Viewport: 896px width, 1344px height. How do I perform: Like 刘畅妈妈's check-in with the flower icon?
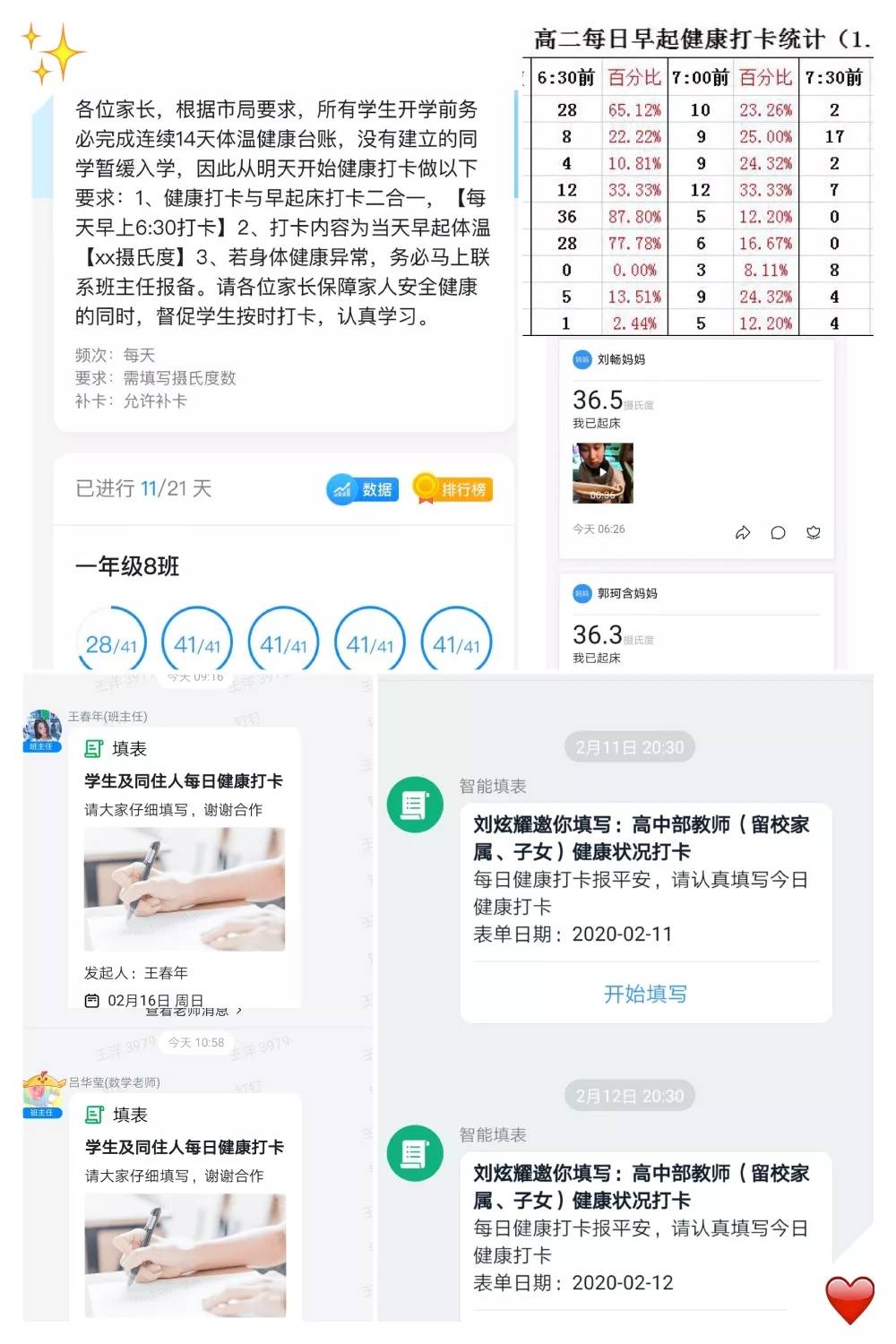pos(813,531)
